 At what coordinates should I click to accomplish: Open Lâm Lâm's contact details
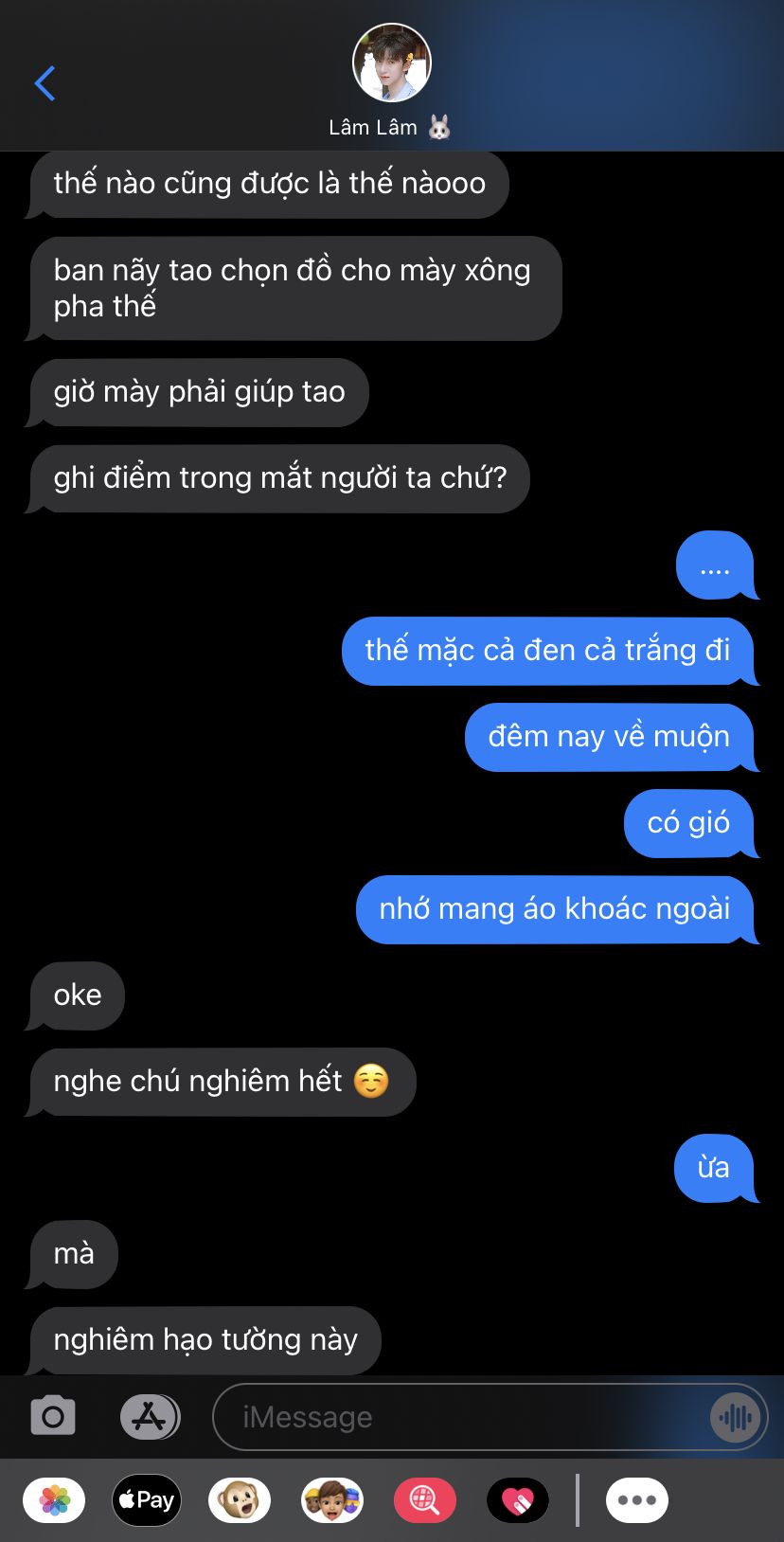coord(391,82)
